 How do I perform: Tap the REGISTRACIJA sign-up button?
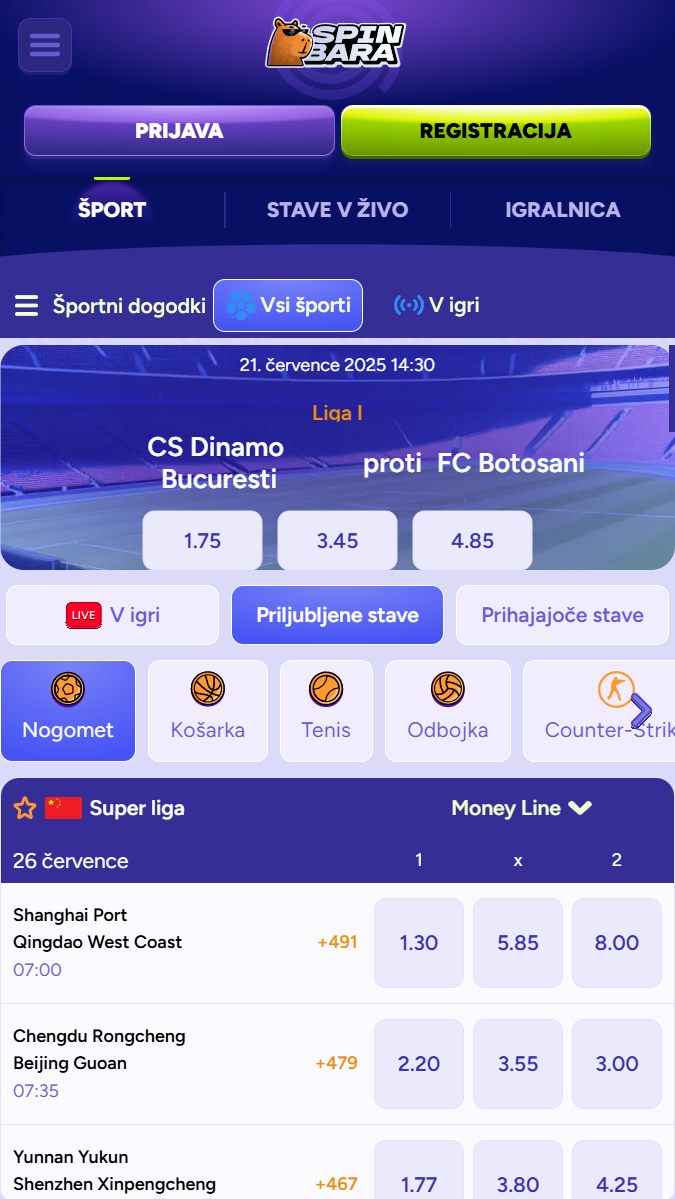coord(495,131)
